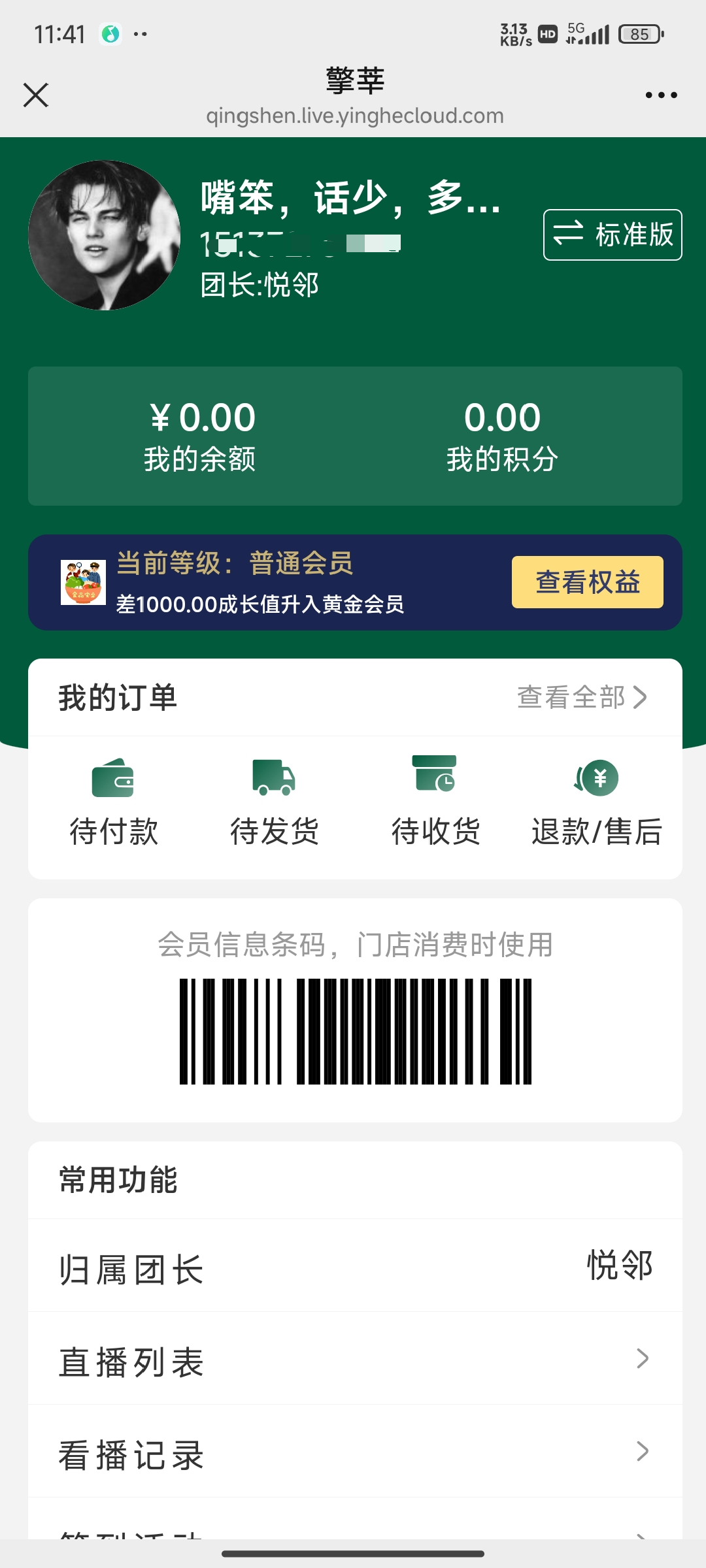Tap the 查看权益 membership benefits button
This screenshot has width=706, height=1568.
coord(587,582)
